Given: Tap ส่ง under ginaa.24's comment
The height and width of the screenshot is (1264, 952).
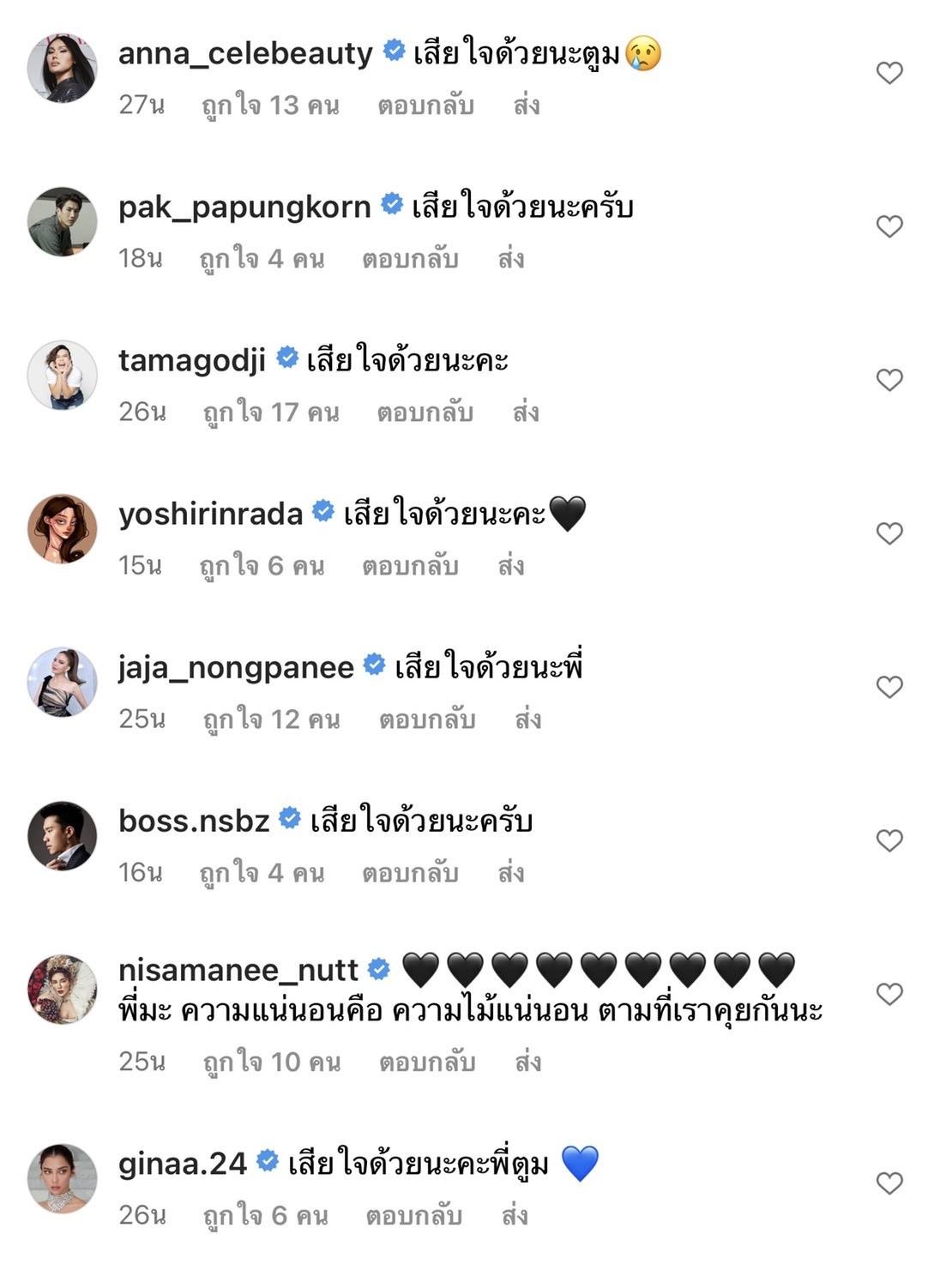Looking at the screenshot, I should point(514,1215).
